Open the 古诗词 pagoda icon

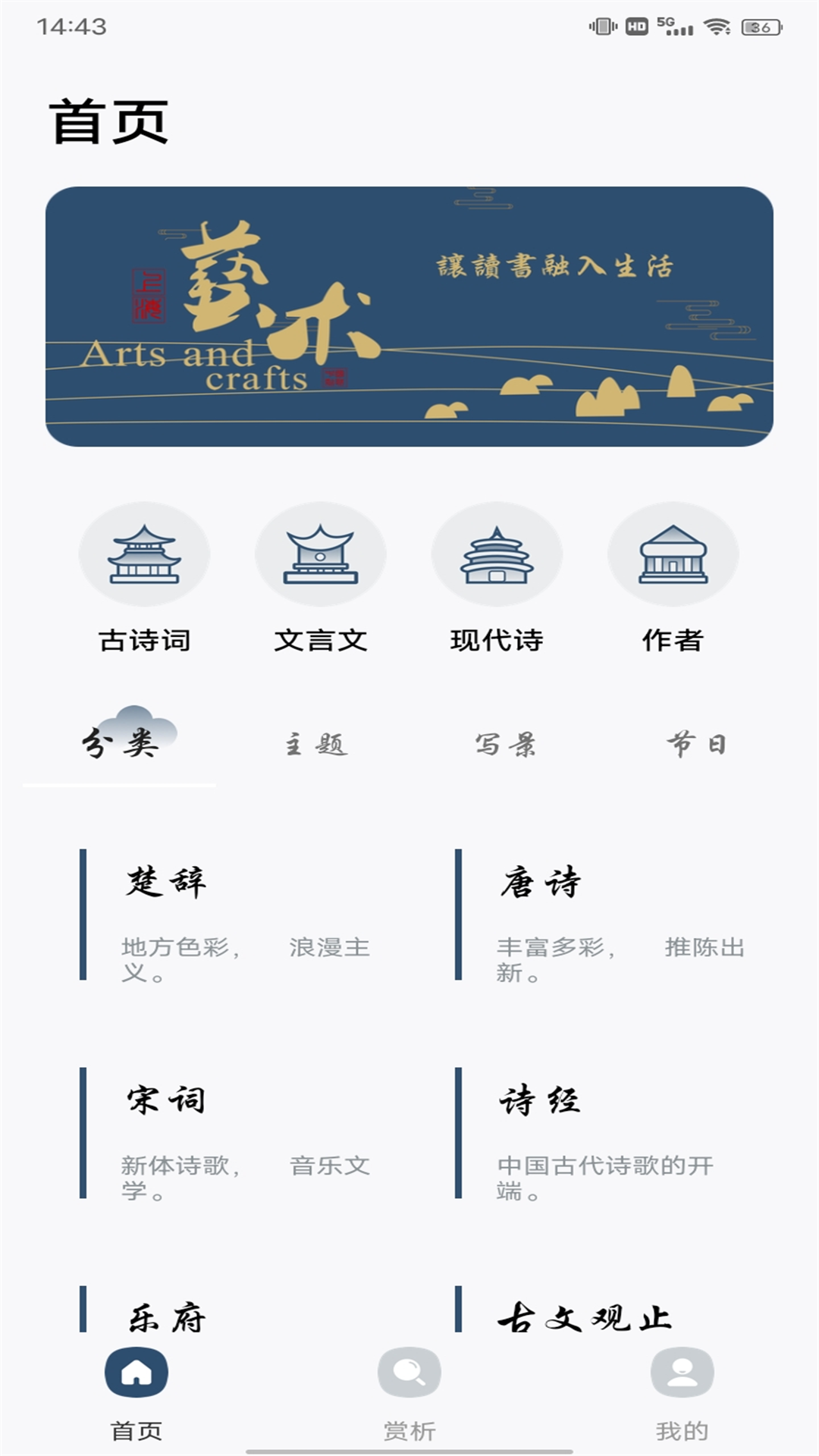point(143,554)
